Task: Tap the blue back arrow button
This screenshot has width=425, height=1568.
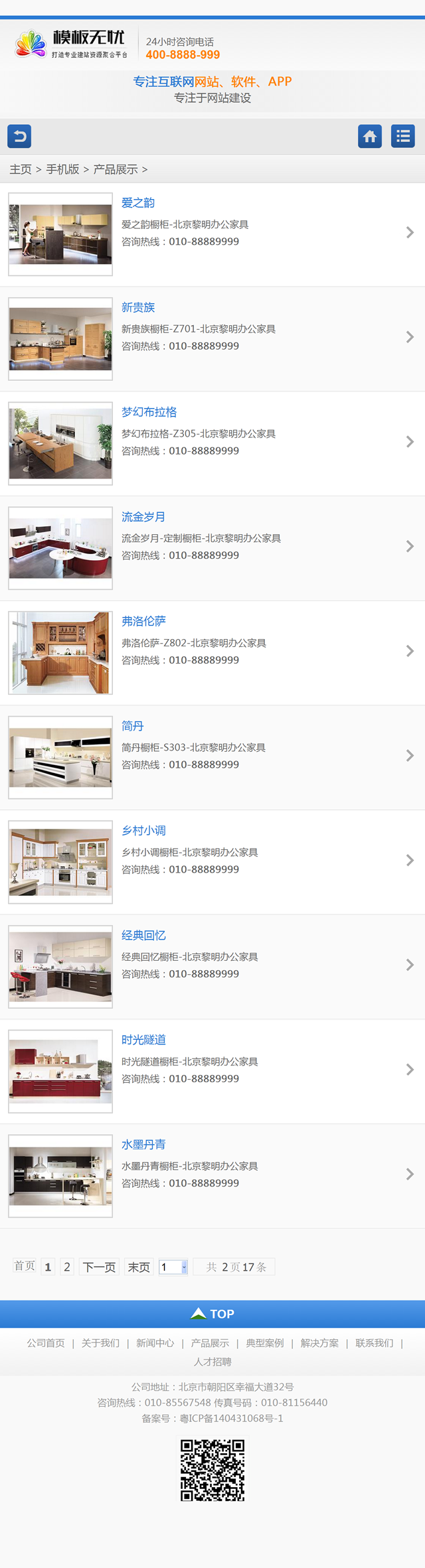Action: pos(19,137)
